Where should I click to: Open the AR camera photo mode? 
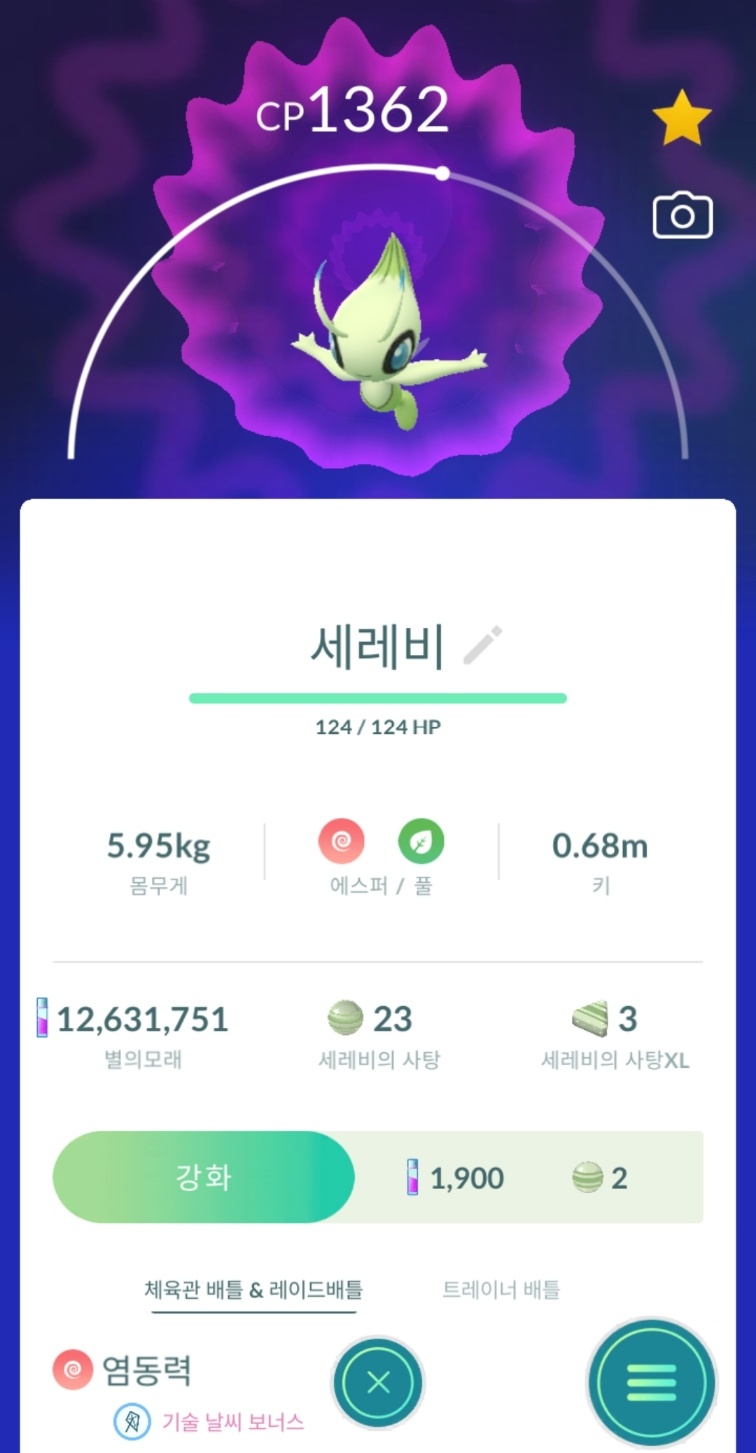coord(682,216)
